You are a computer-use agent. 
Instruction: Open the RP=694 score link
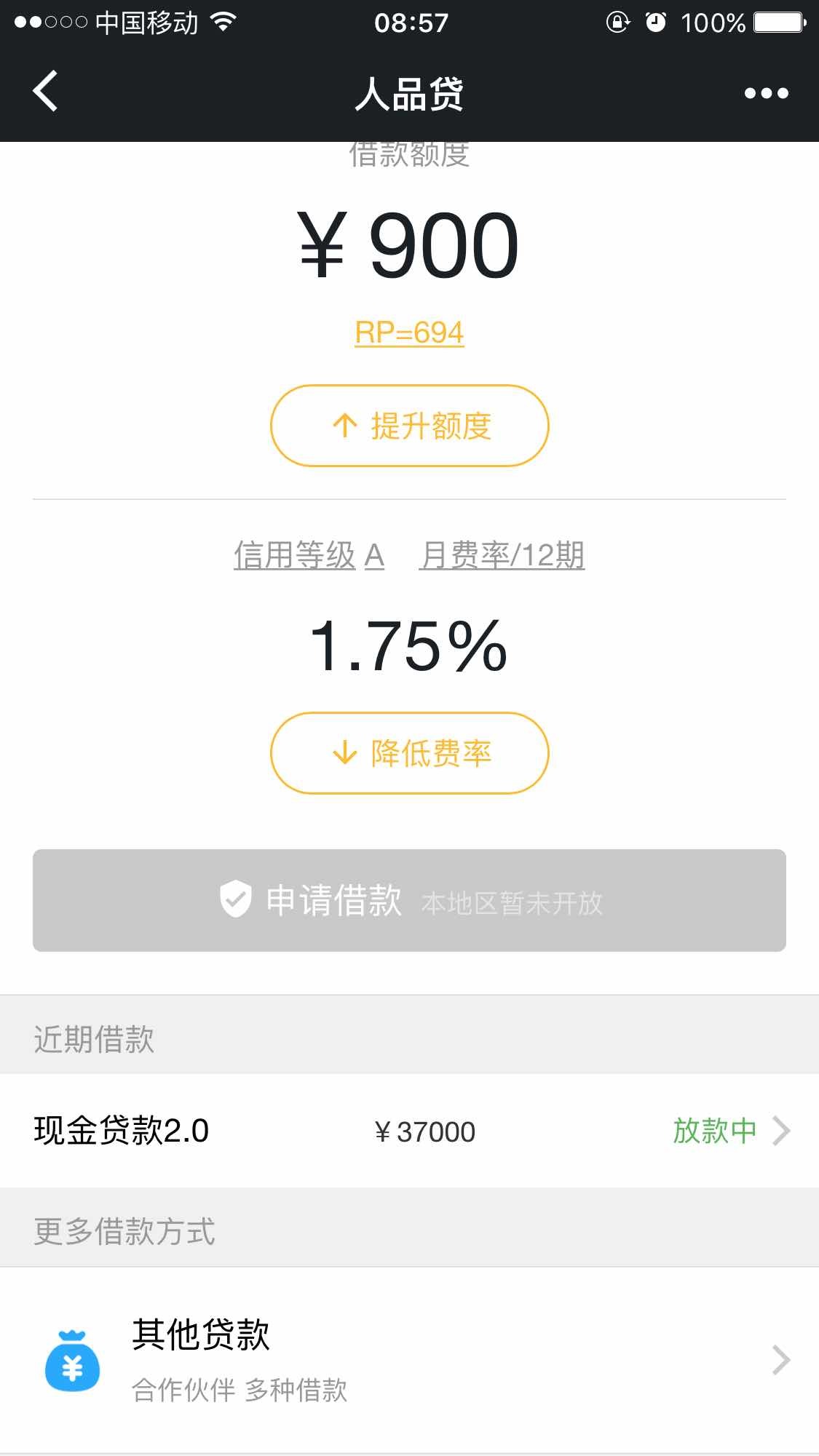pyautogui.click(x=409, y=333)
